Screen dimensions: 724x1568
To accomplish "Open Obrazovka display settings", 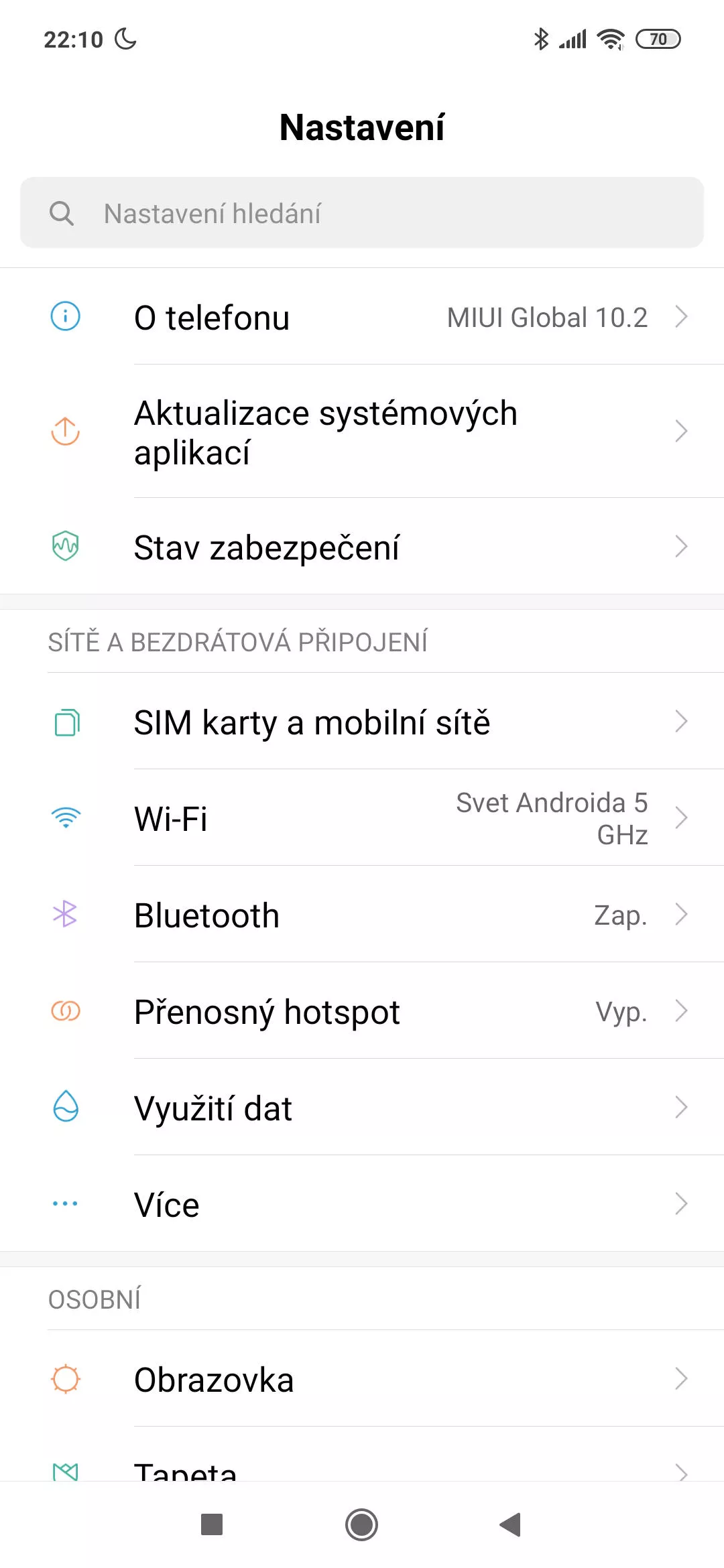I will click(x=362, y=1379).
